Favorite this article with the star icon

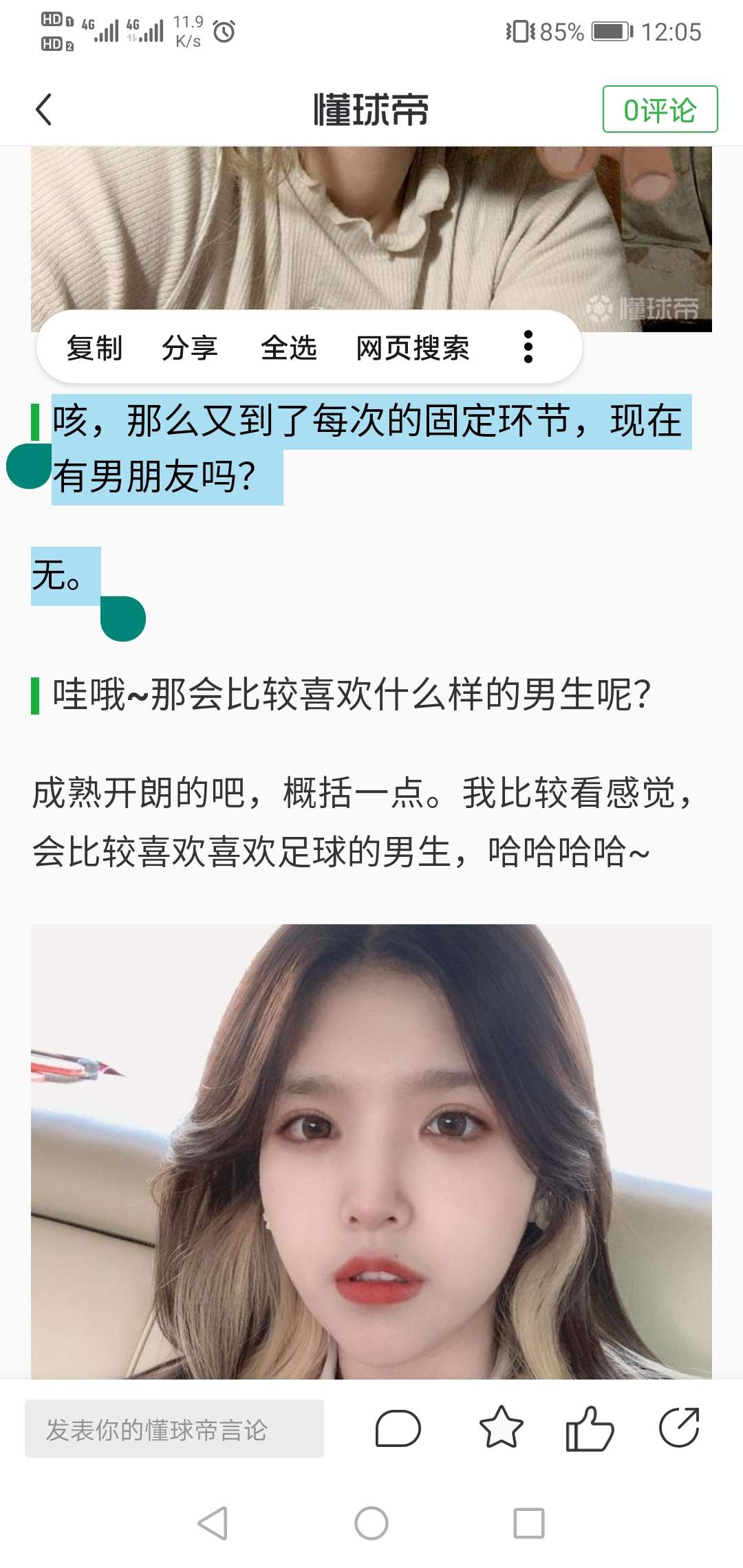pyautogui.click(x=501, y=1428)
